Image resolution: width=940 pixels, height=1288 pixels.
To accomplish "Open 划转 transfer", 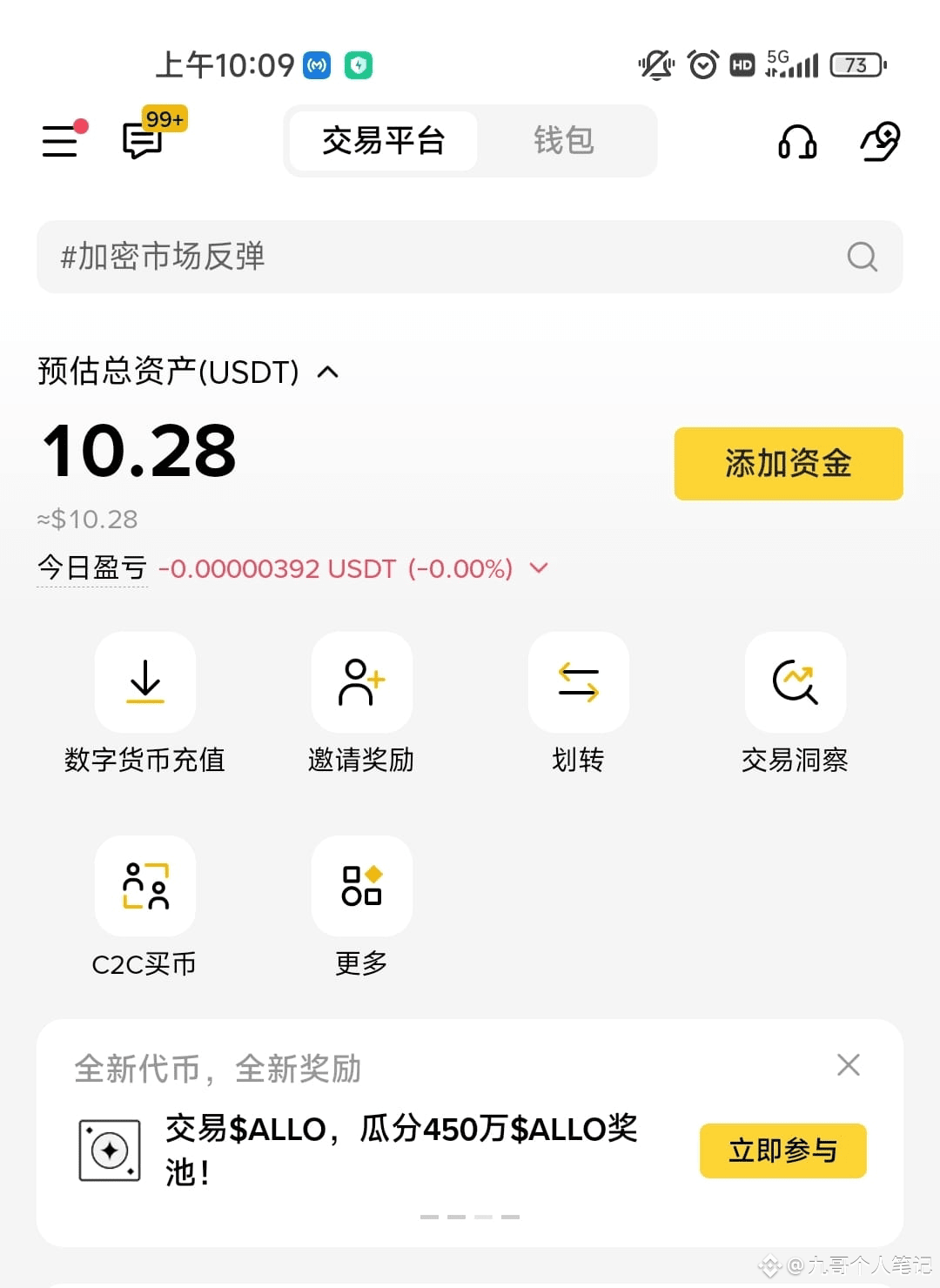I will [578, 683].
